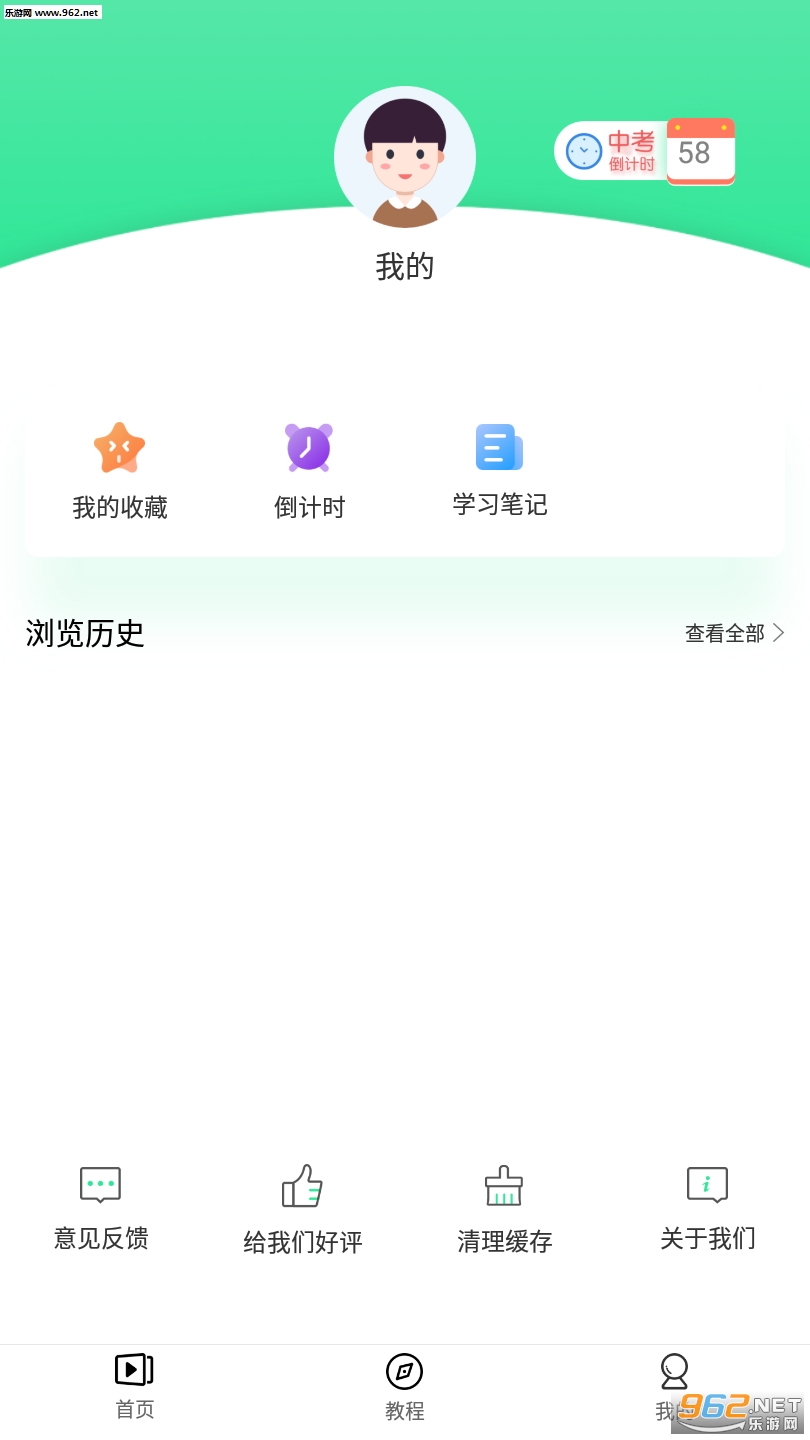The width and height of the screenshot is (810, 1440).
Task: Select 给我们好评 to rate the app
Action: 303,1210
